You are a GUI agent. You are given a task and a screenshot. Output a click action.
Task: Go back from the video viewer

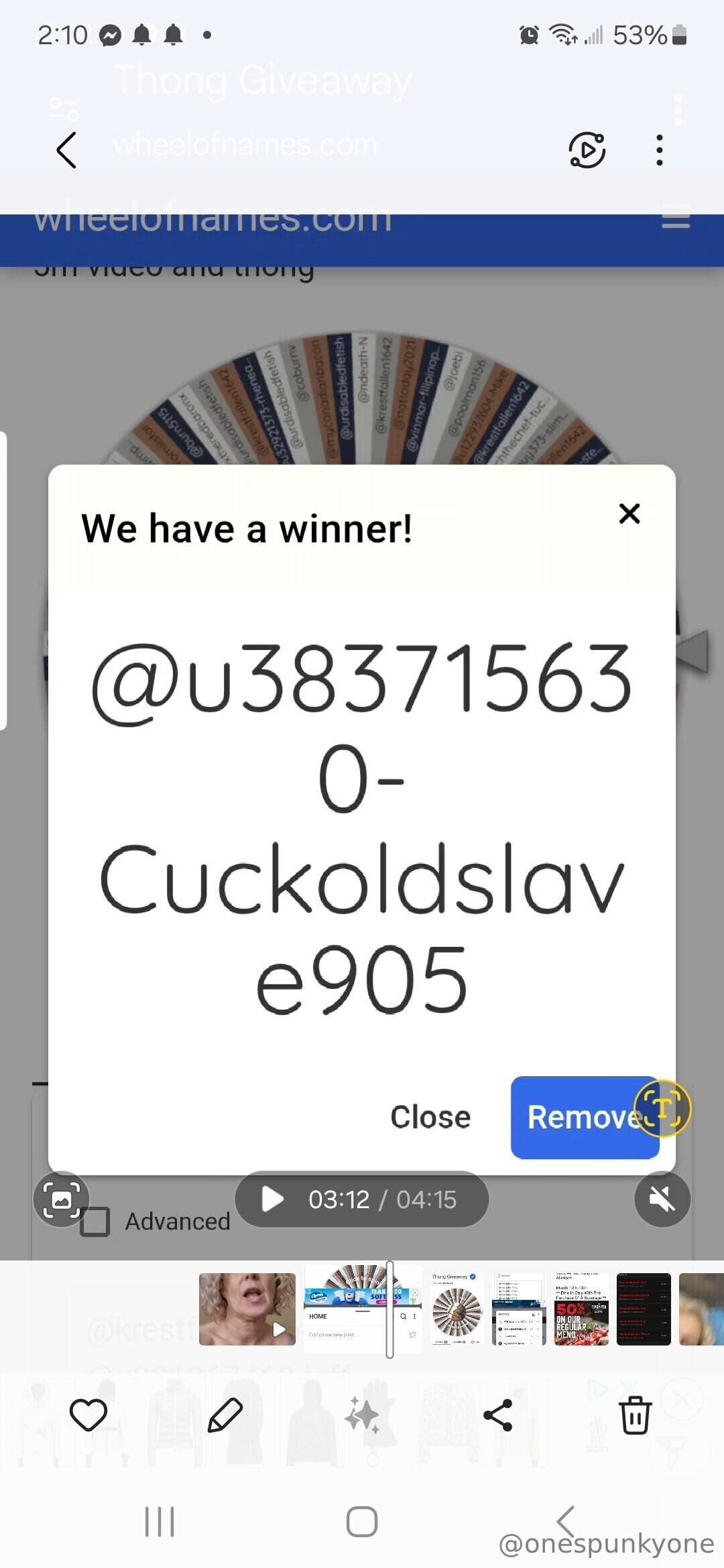(x=66, y=149)
